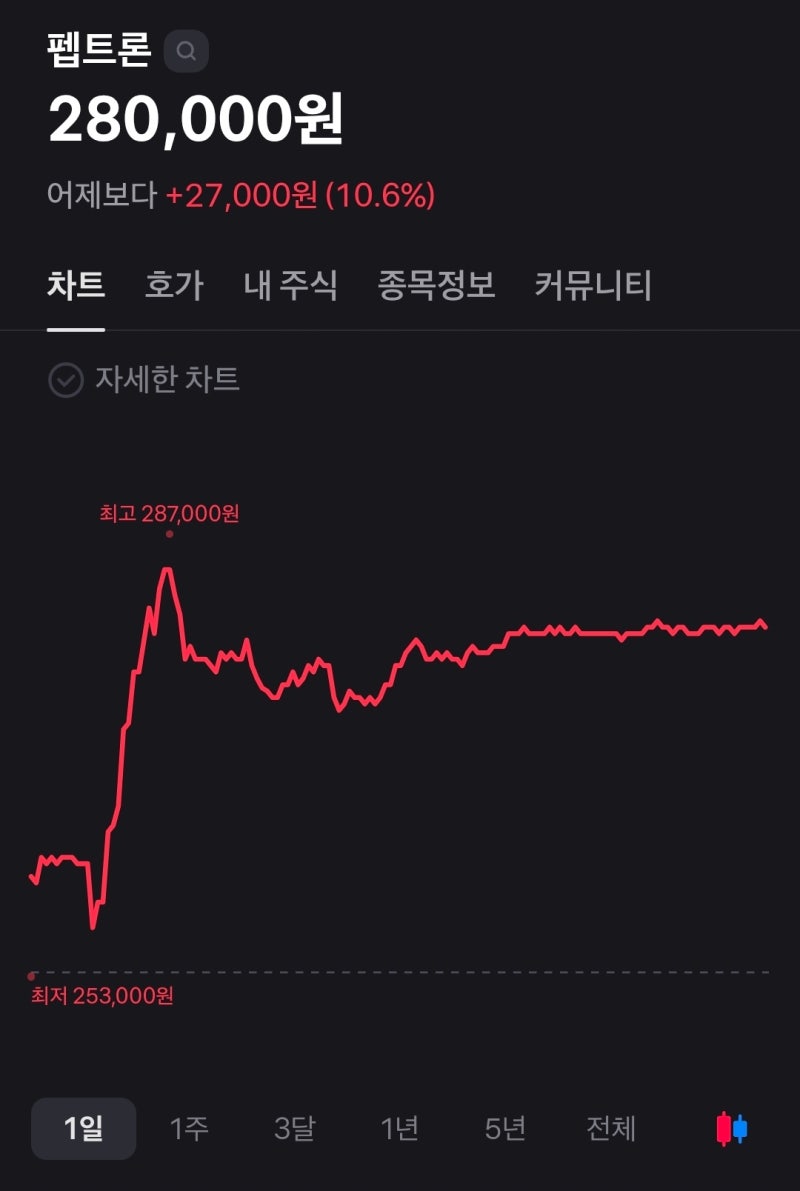Switch to the 호가 tab
The image size is (800, 1191).
pos(172,286)
